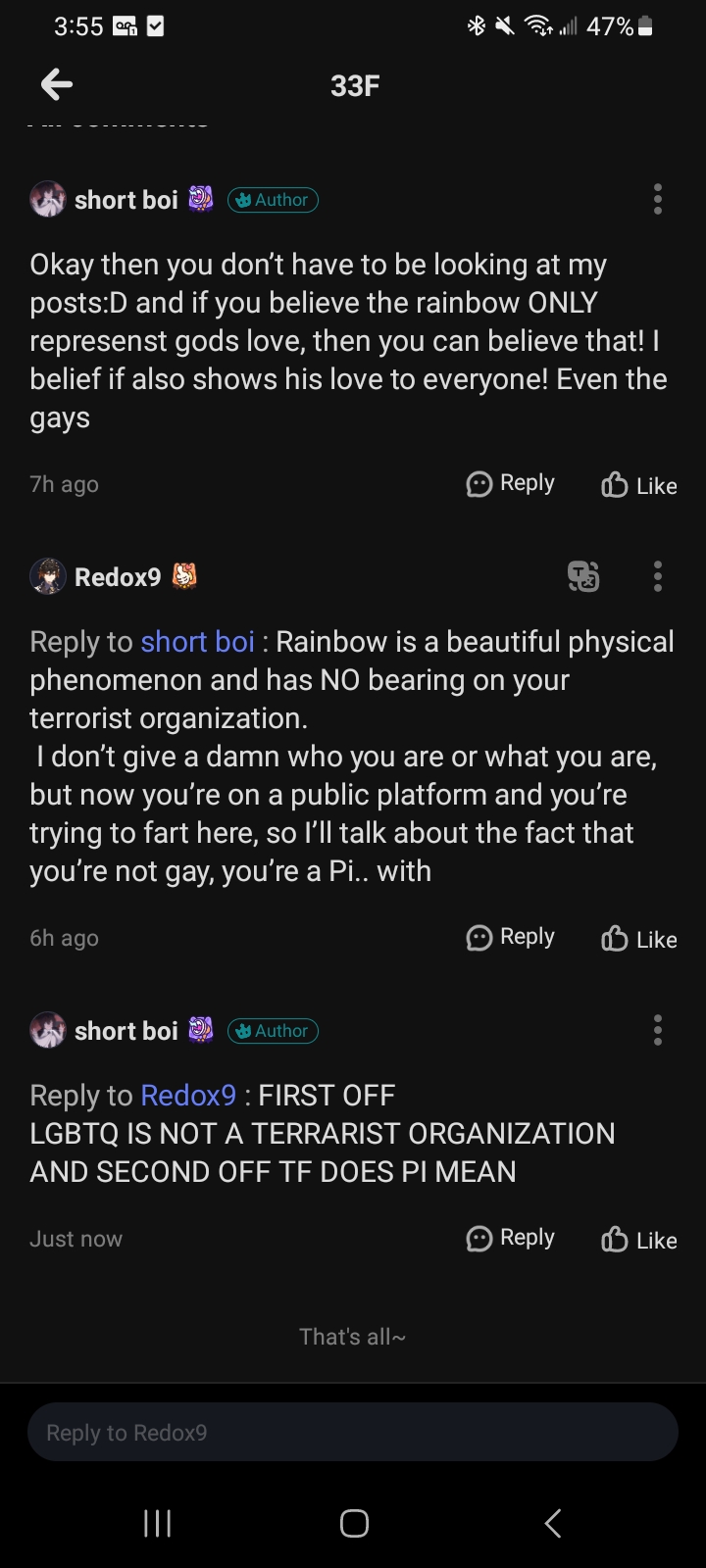Image resolution: width=706 pixels, height=1568 pixels.
Task: Tap the system home button
Action: point(354,1523)
